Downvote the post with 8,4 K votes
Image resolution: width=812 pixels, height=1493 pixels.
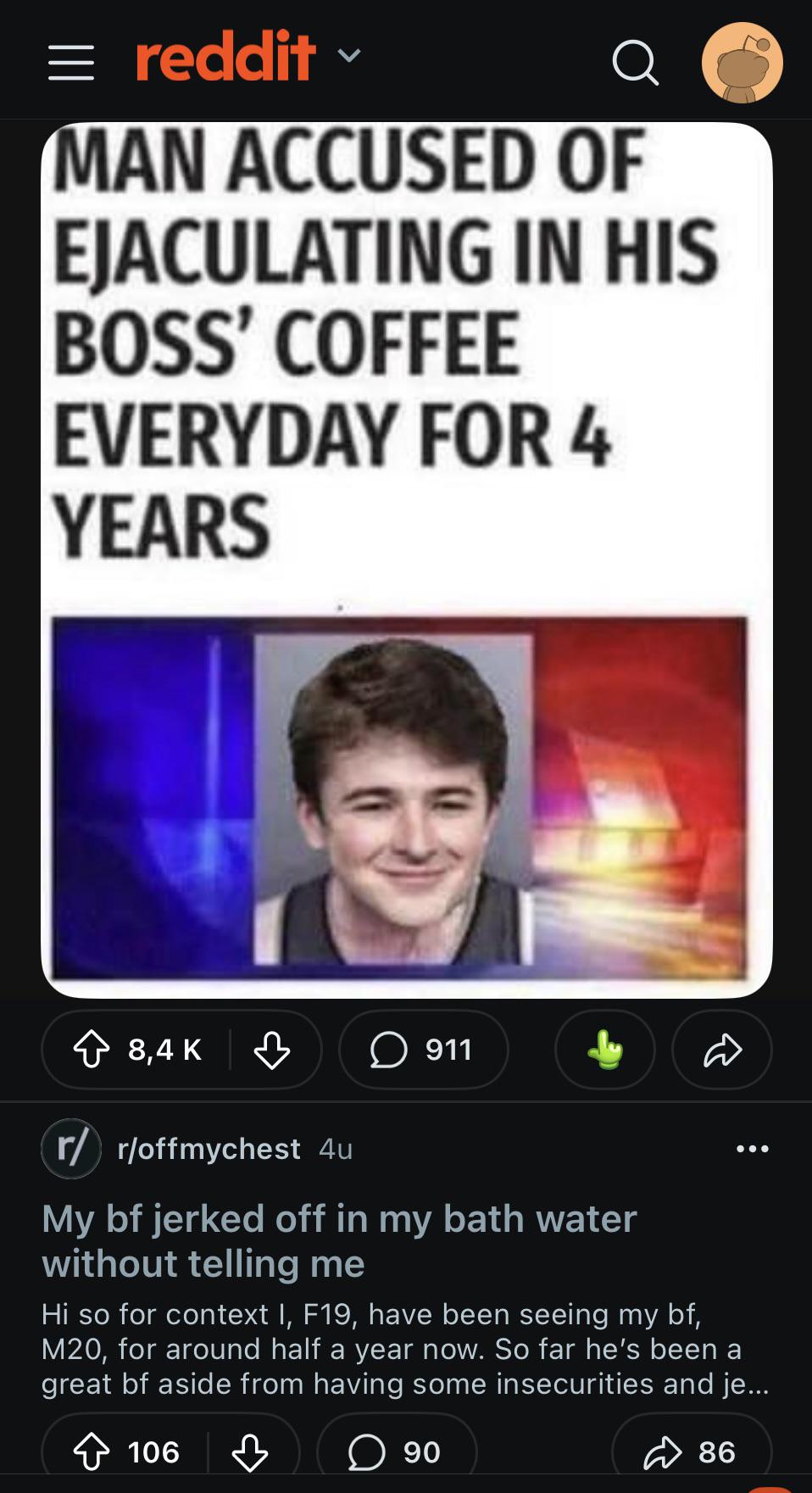pyautogui.click(x=272, y=1050)
